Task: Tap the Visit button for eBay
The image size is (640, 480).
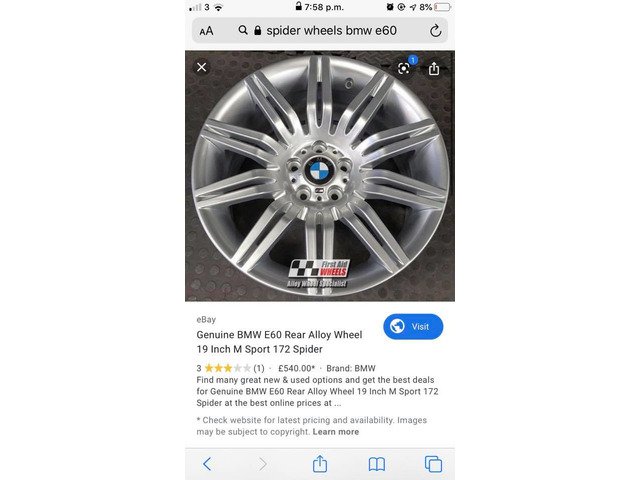Action: tap(412, 326)
